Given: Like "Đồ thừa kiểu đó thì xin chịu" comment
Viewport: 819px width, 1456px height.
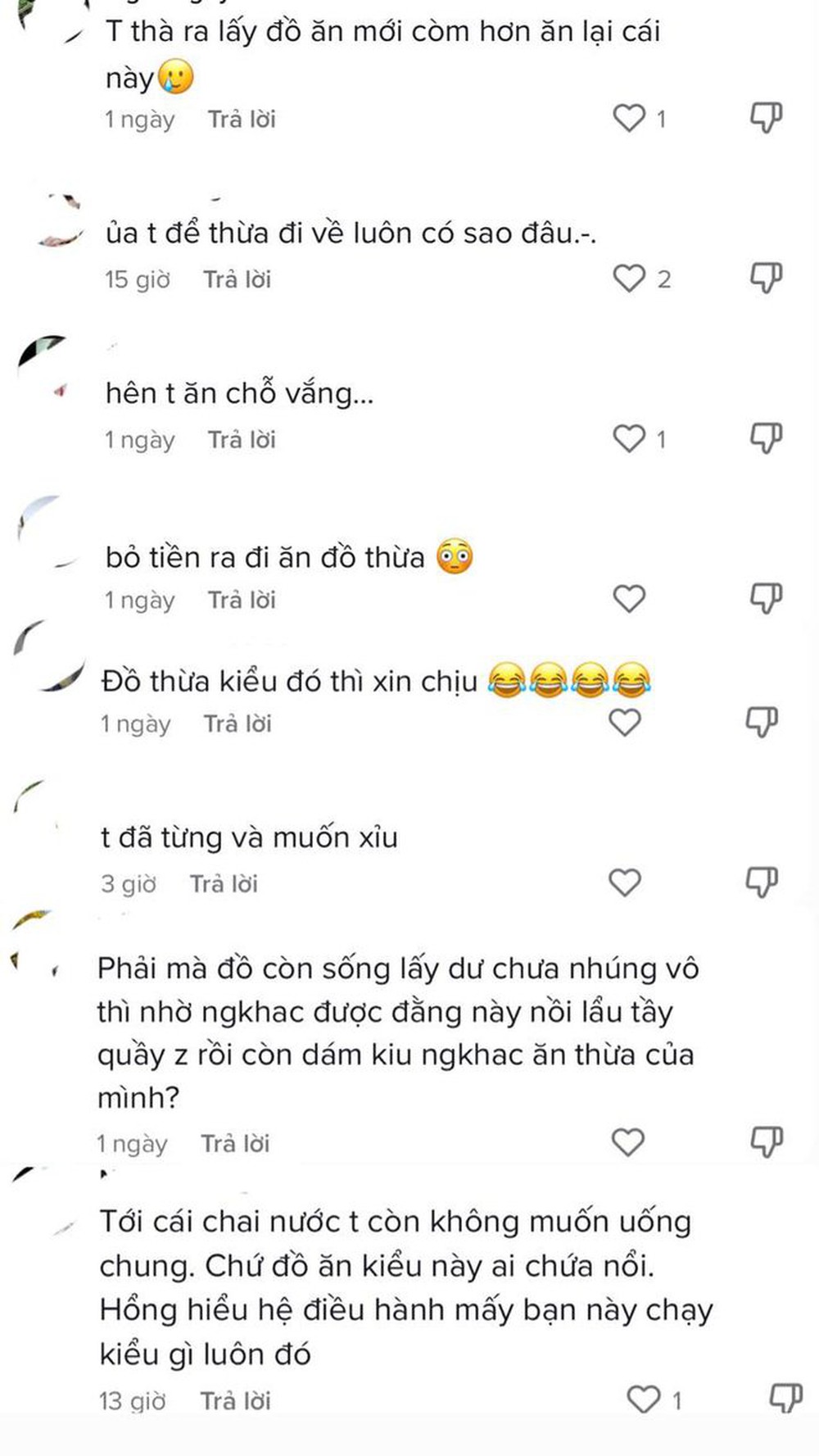Looking at the screenshot, I should click(625, 723).
